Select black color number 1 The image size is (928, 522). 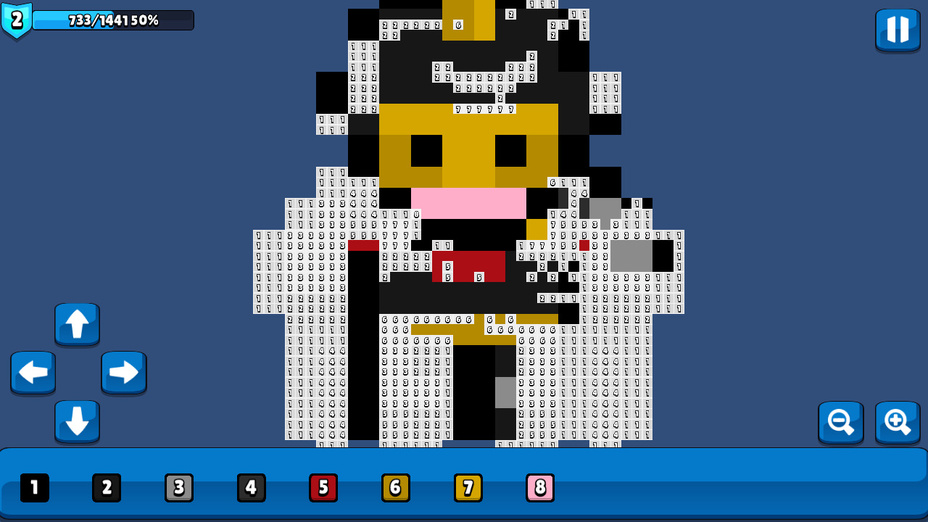point(35,488)
